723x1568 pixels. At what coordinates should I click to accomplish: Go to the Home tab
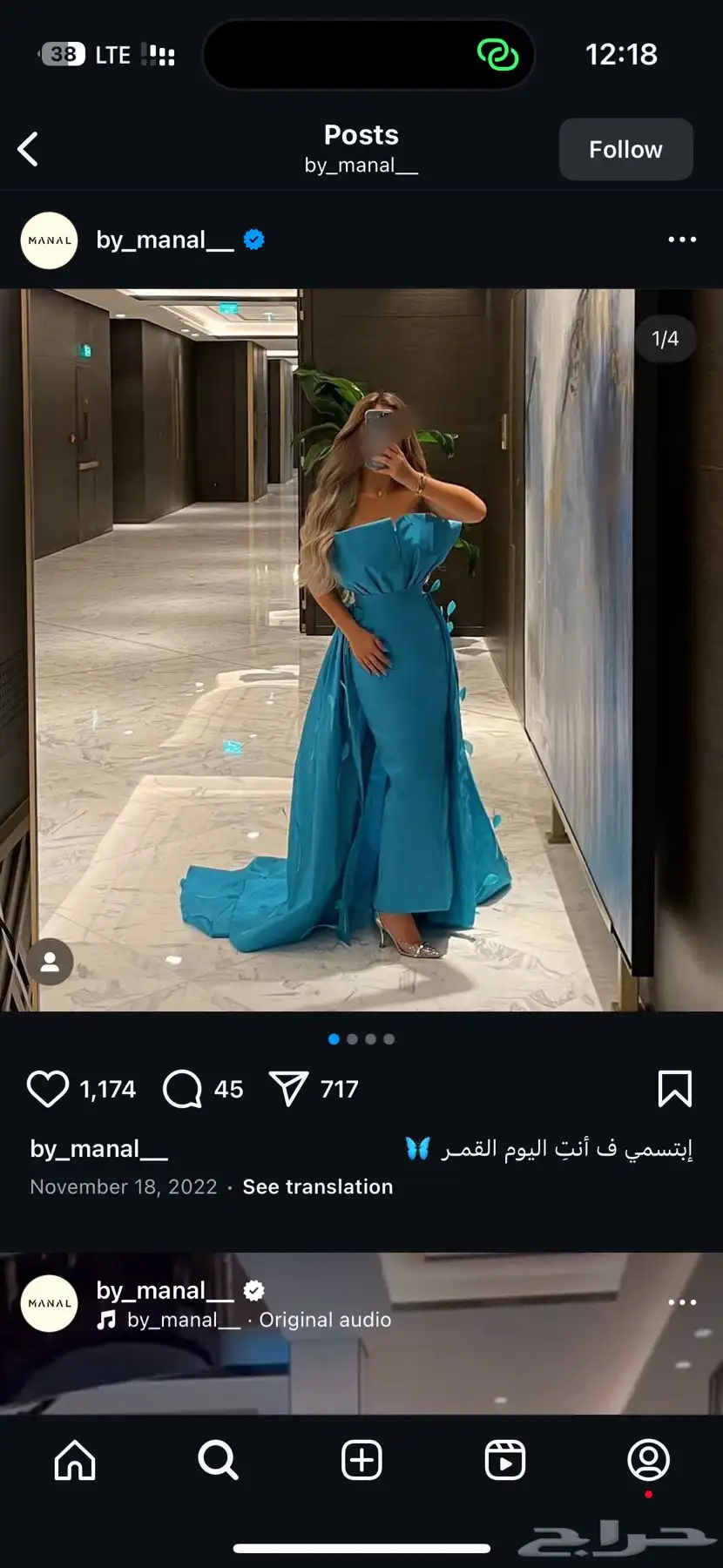click(x=75, y=1460)
